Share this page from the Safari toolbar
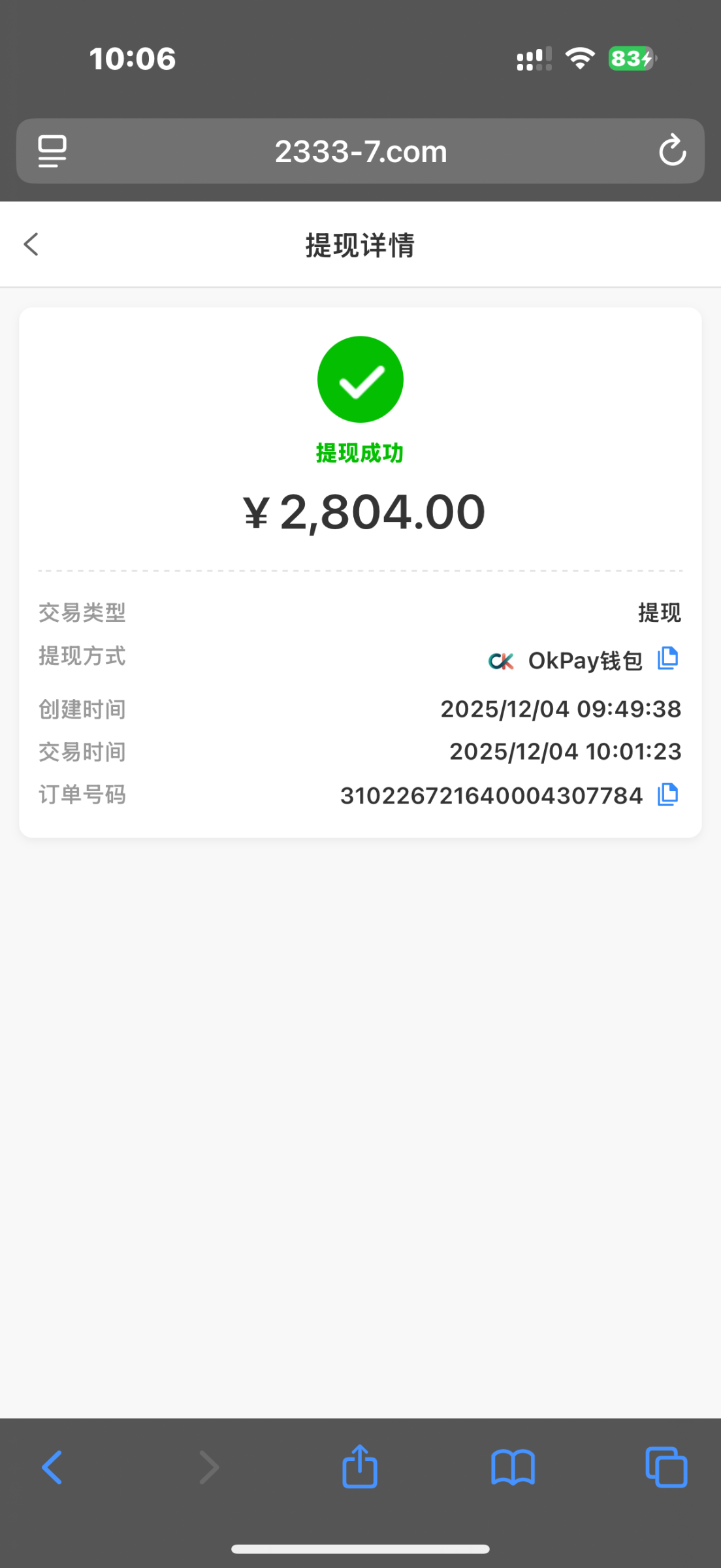This screenshot has height=1568, width=721. click(360, 1467)
